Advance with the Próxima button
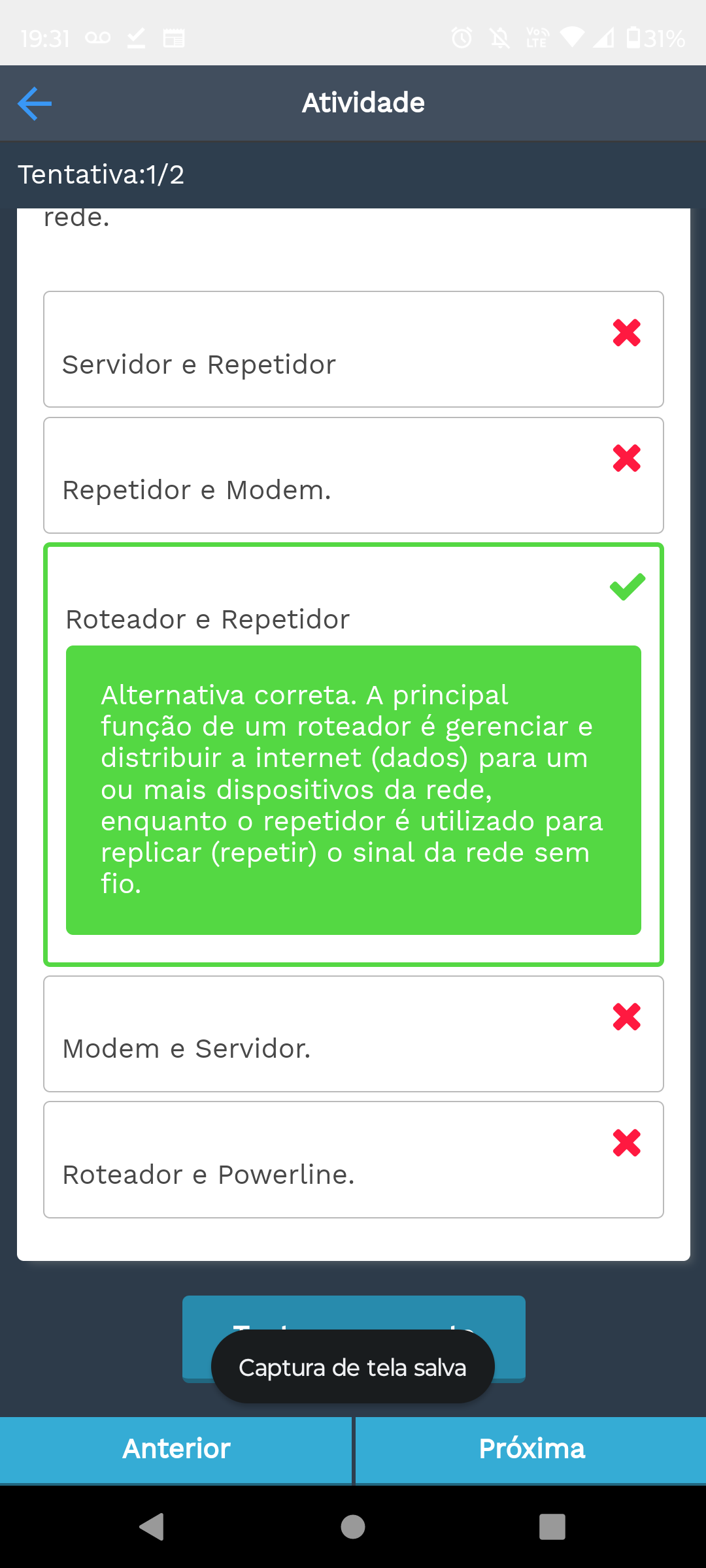706x1568 pixels. [x=531, y=1449]
